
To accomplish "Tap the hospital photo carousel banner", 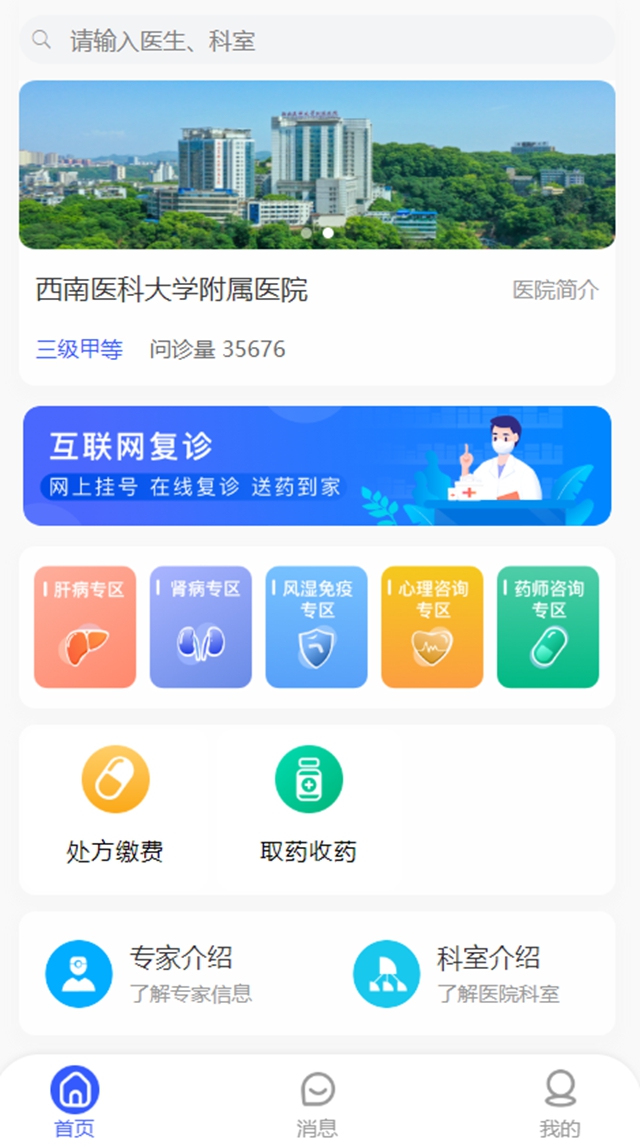I will 317,164.
